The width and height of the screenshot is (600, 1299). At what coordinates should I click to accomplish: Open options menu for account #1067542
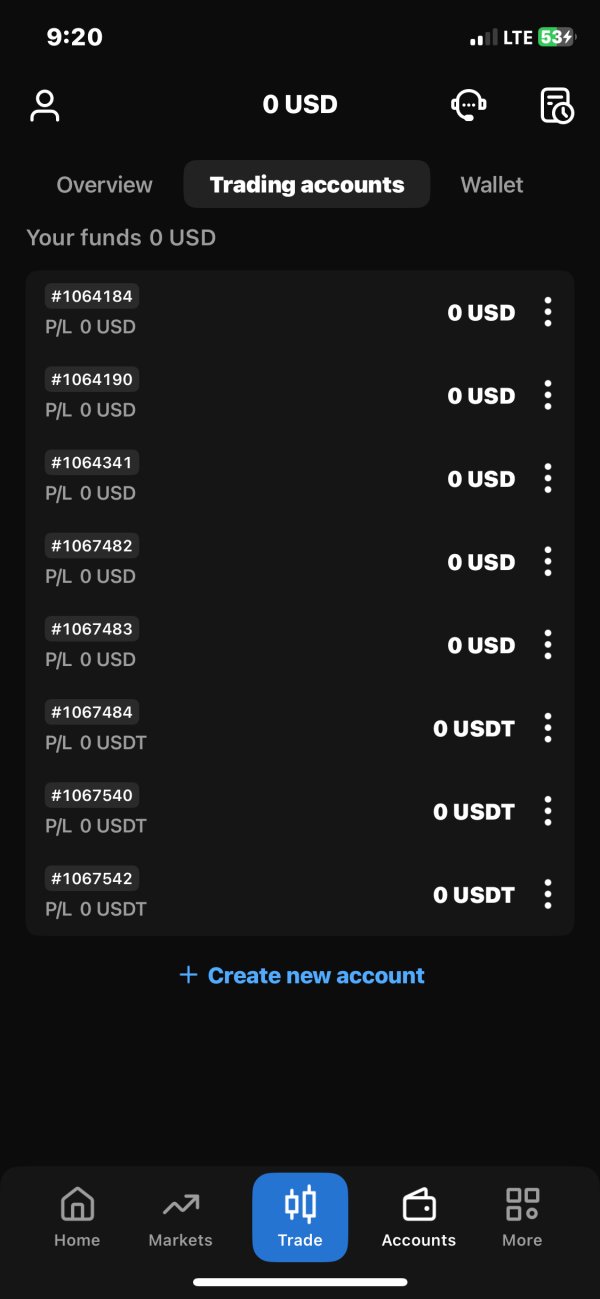[x=547, y=893]
